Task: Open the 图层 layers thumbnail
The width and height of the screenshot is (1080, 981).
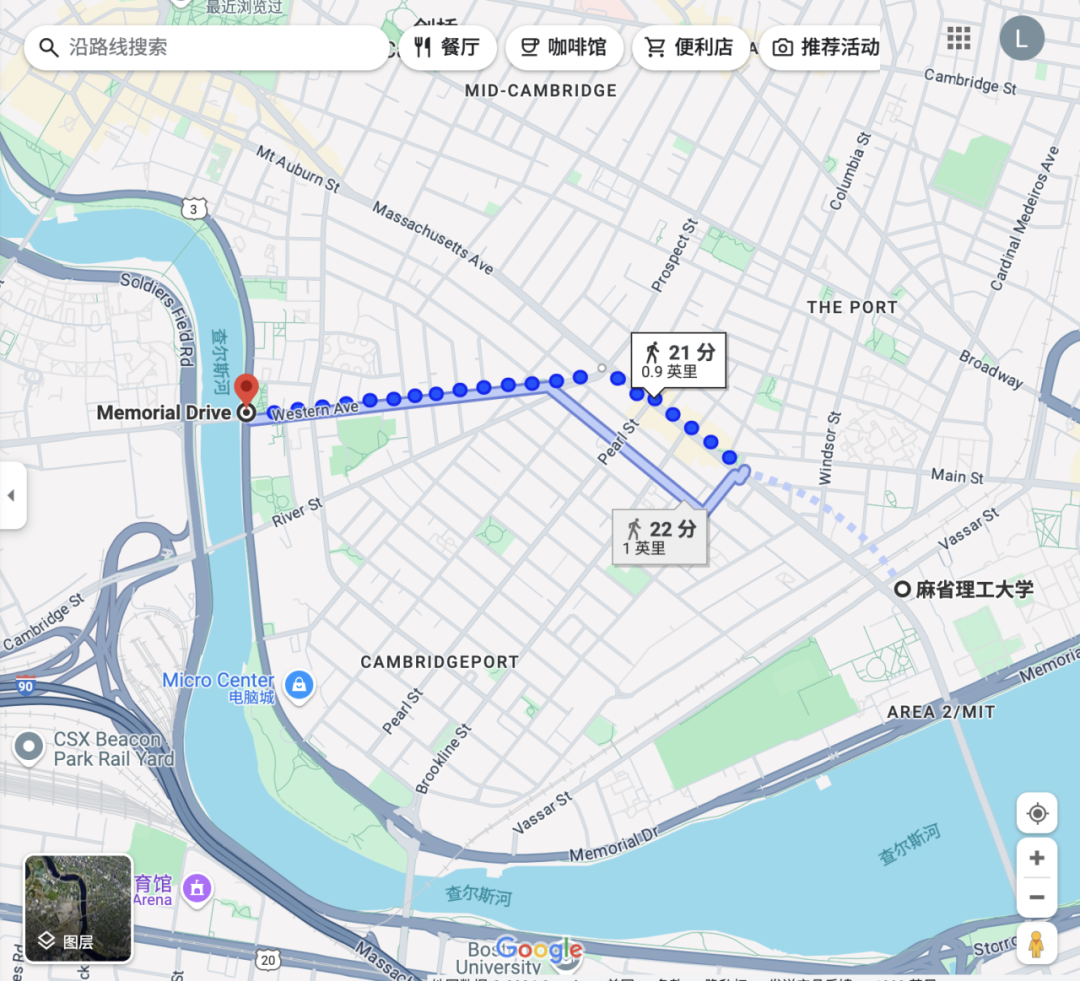Action: pos(78,908)
